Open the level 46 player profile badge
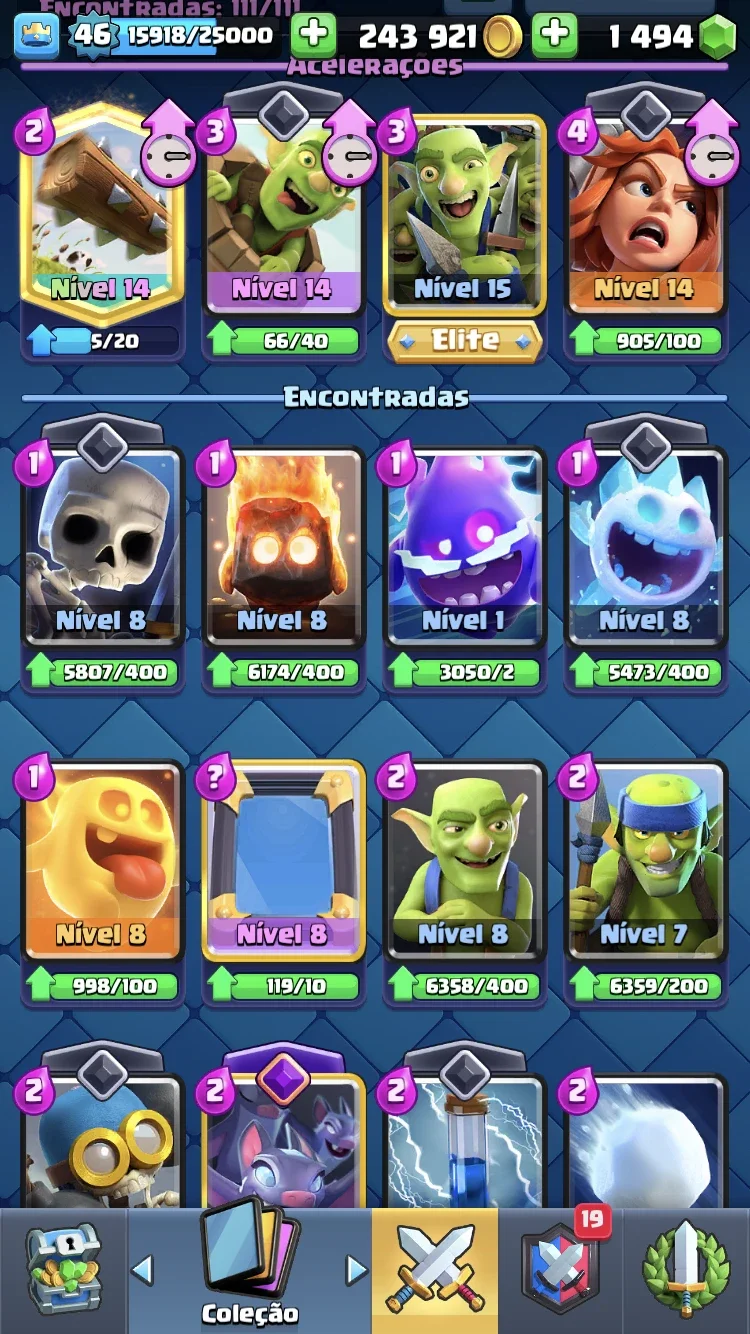 90,36
